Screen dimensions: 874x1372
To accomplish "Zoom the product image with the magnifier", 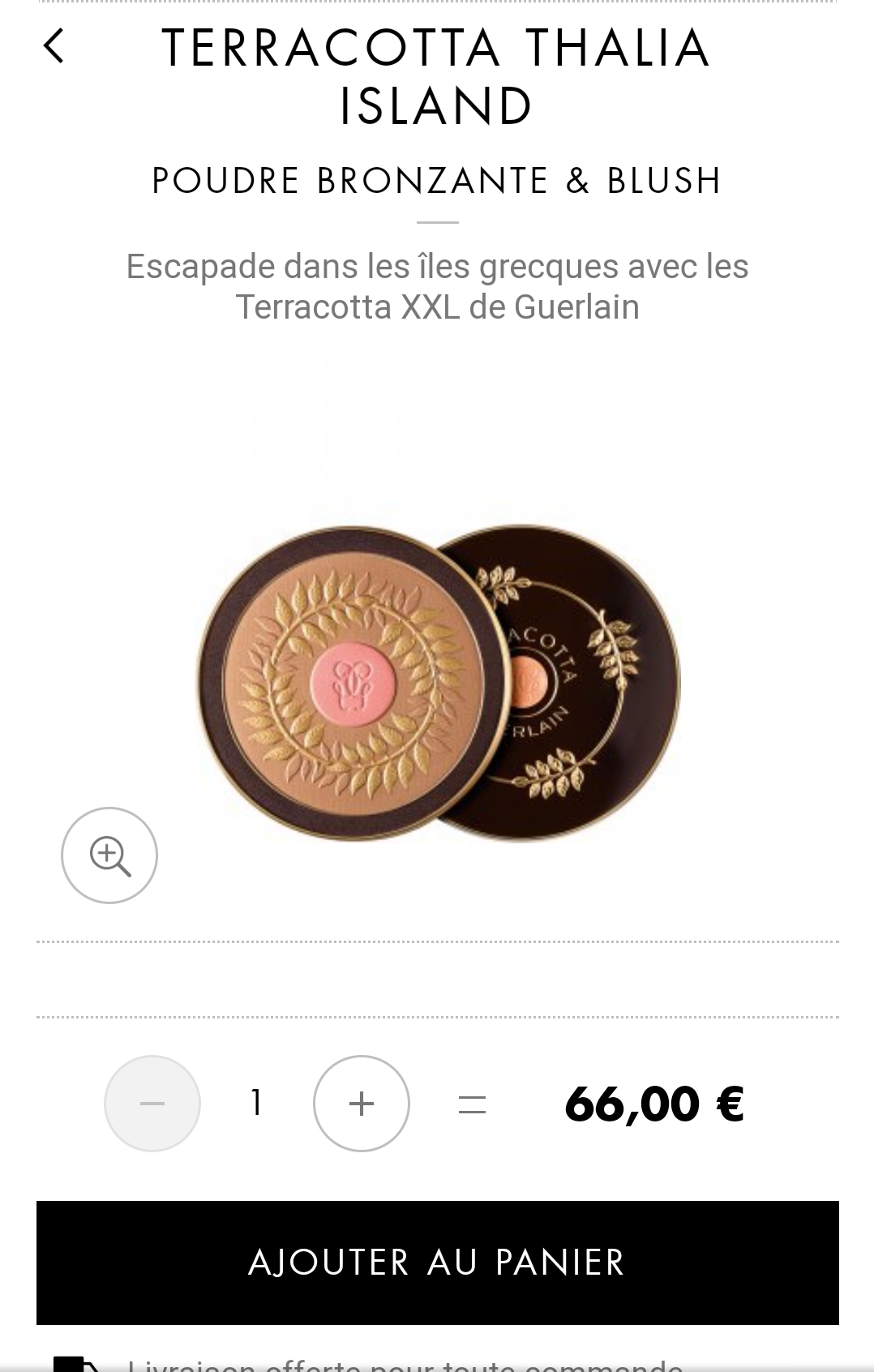I will (x=109, y=855).
